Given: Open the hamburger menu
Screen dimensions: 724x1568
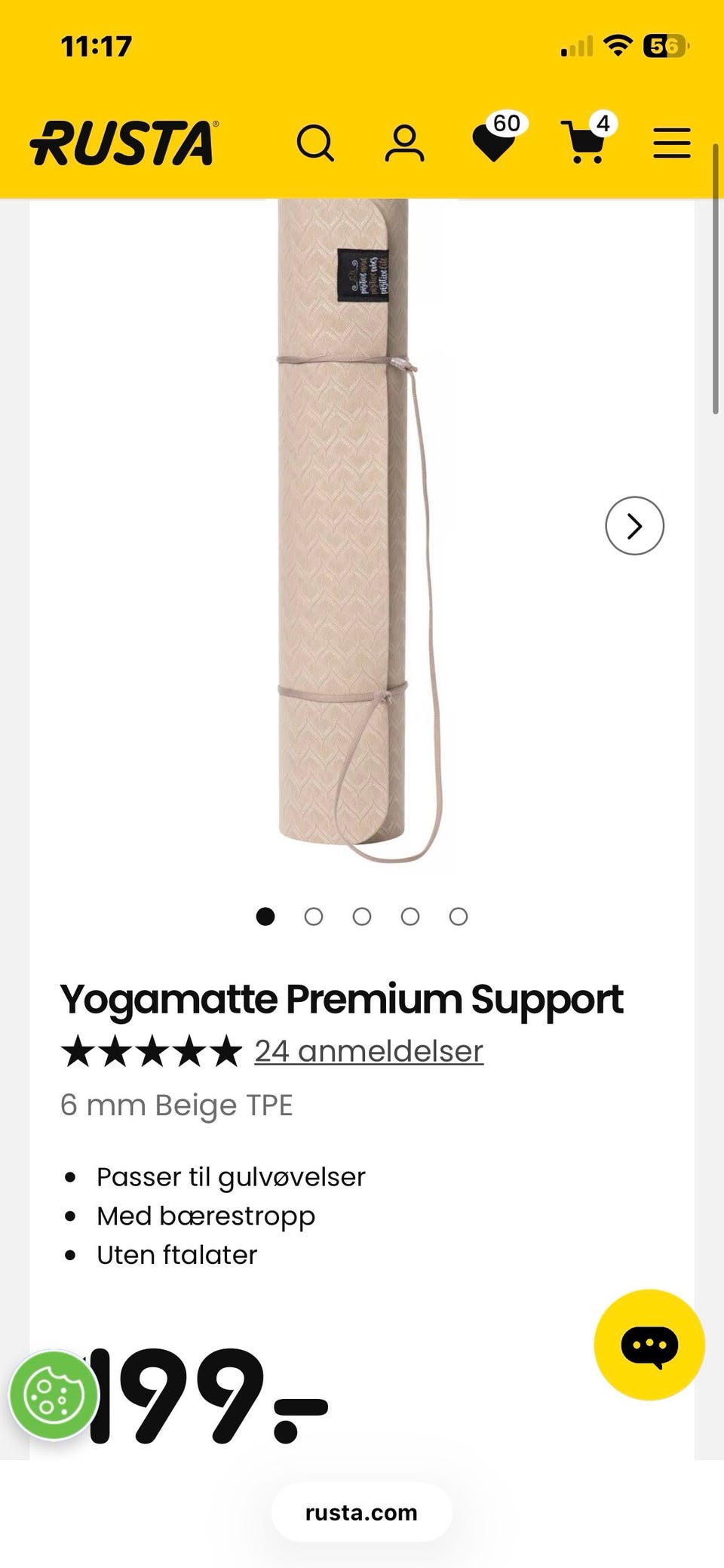Looking at the screenshot, I should pyautogui.click(x=672, y=143).
